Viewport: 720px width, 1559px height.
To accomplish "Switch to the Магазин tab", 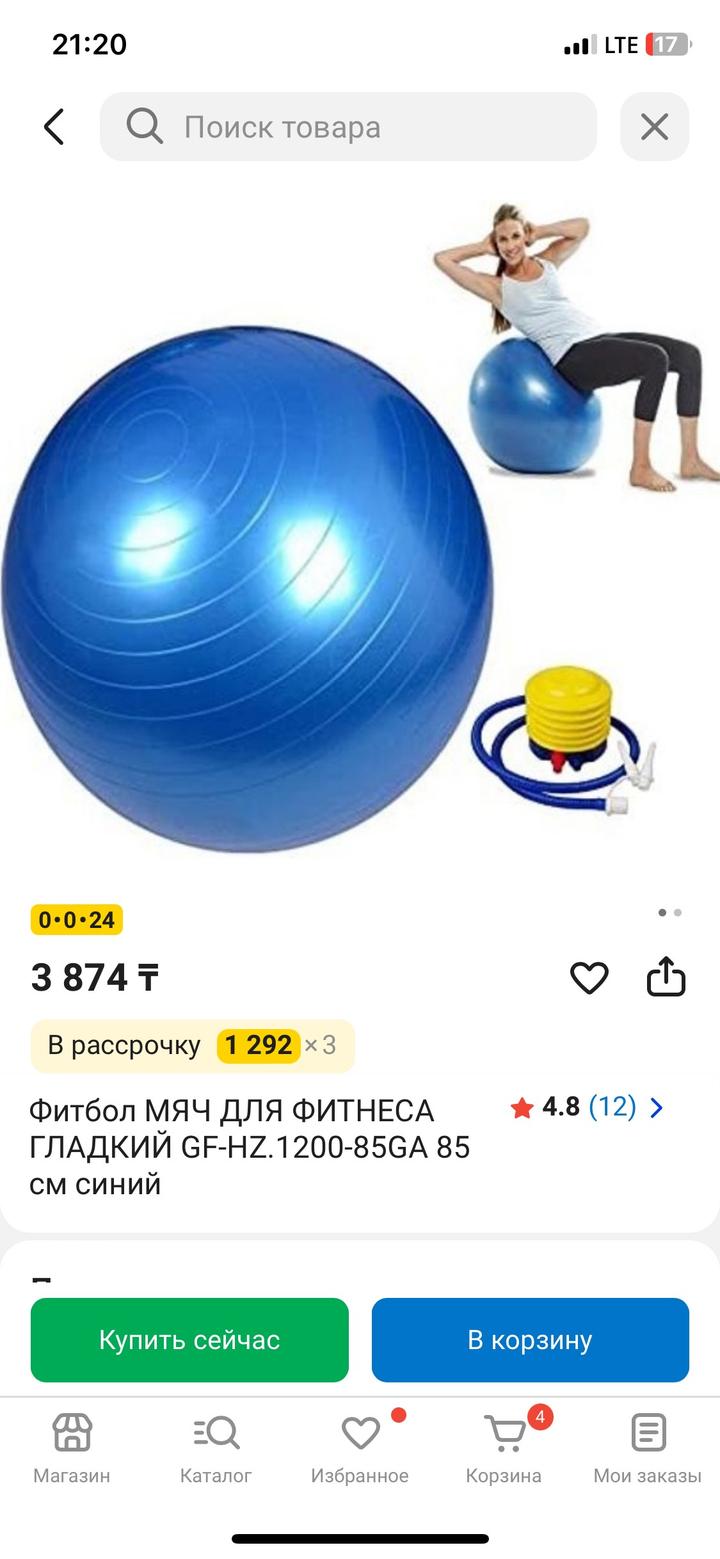I will 72,1446.
